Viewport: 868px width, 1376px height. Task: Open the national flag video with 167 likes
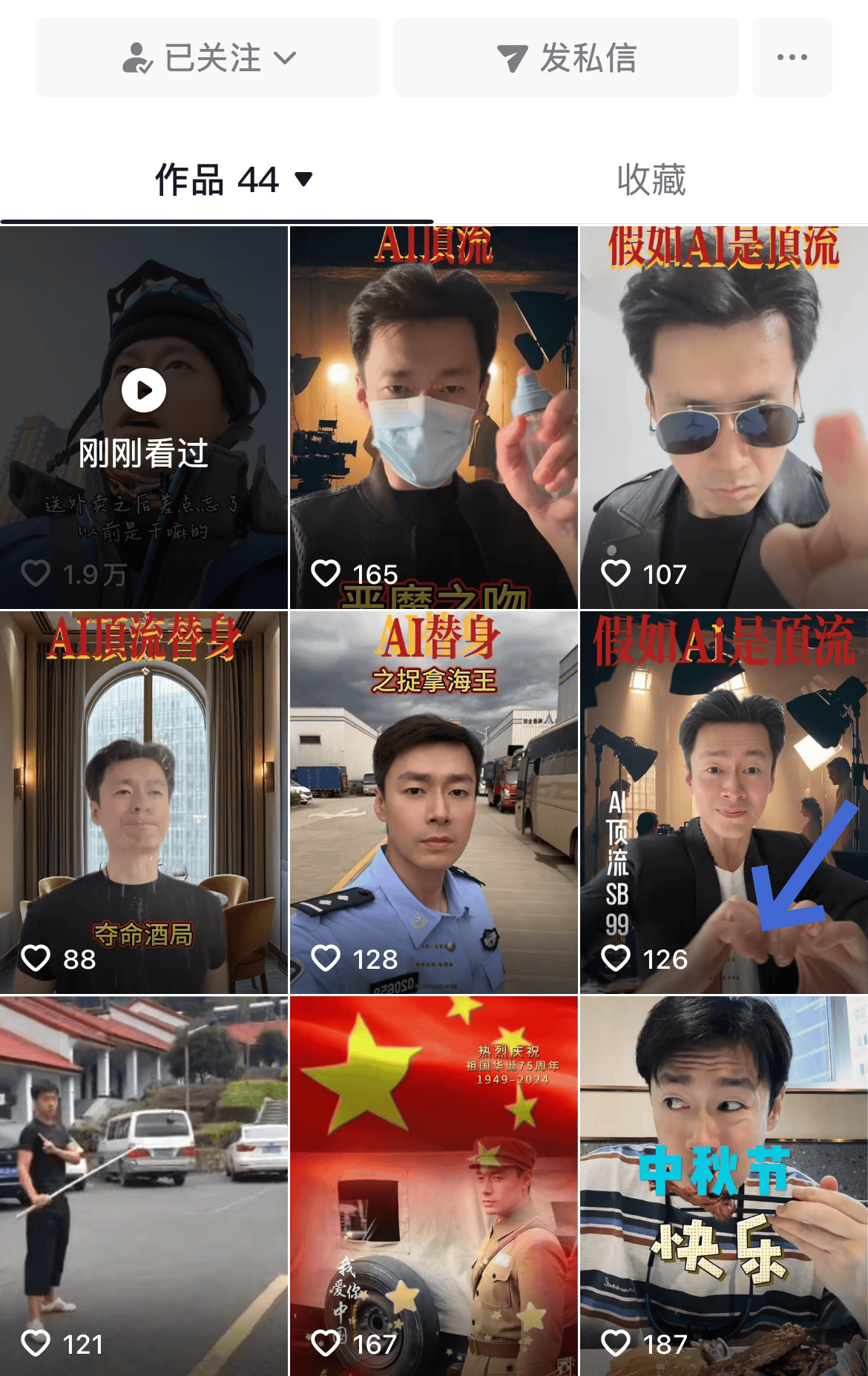pyautogui.click(x=433, y=1187)
